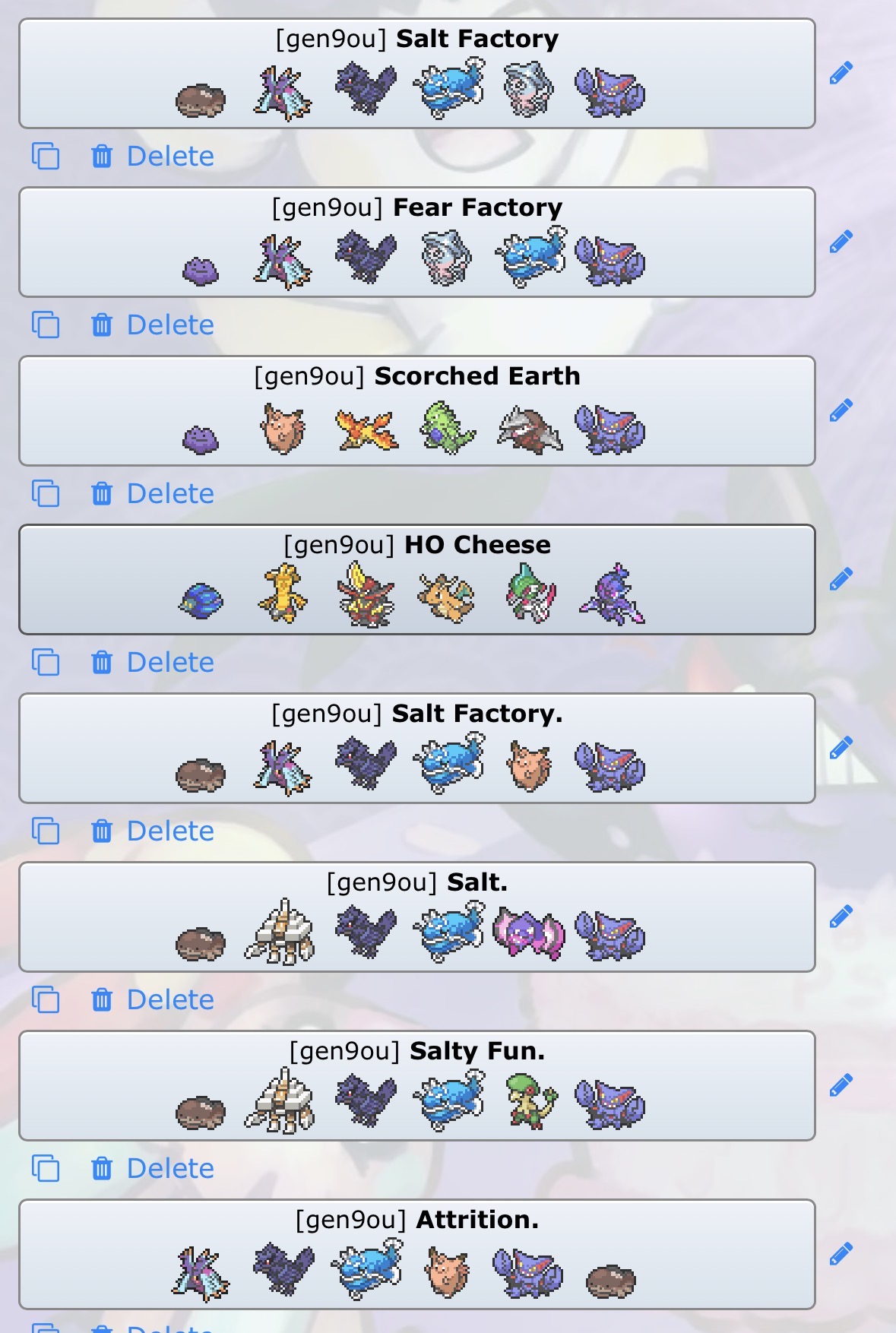Open the Salty Fun. team card
Screen dimensions: 896x1333
416,1086
